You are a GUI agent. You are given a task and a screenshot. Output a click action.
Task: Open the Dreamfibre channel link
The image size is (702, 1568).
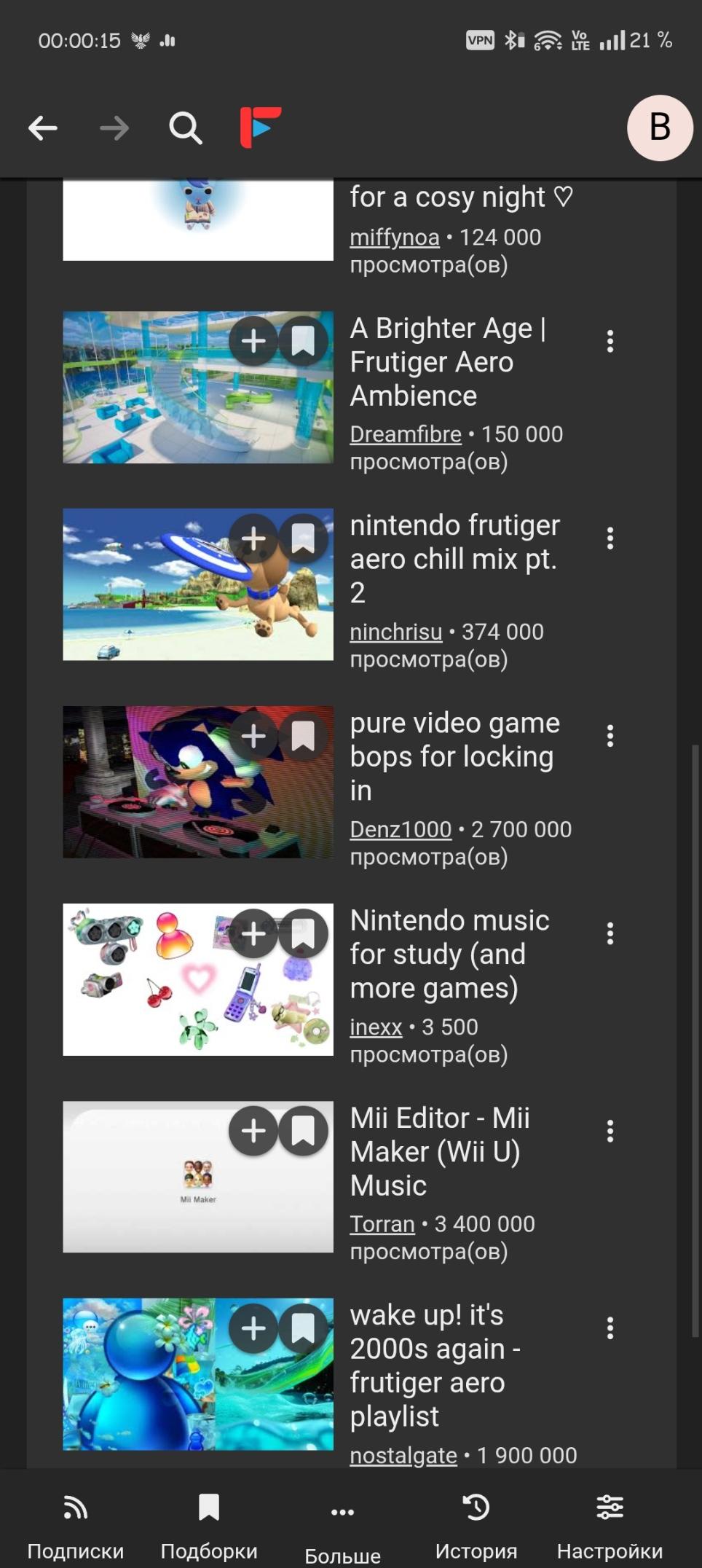(x=406, y=434)
